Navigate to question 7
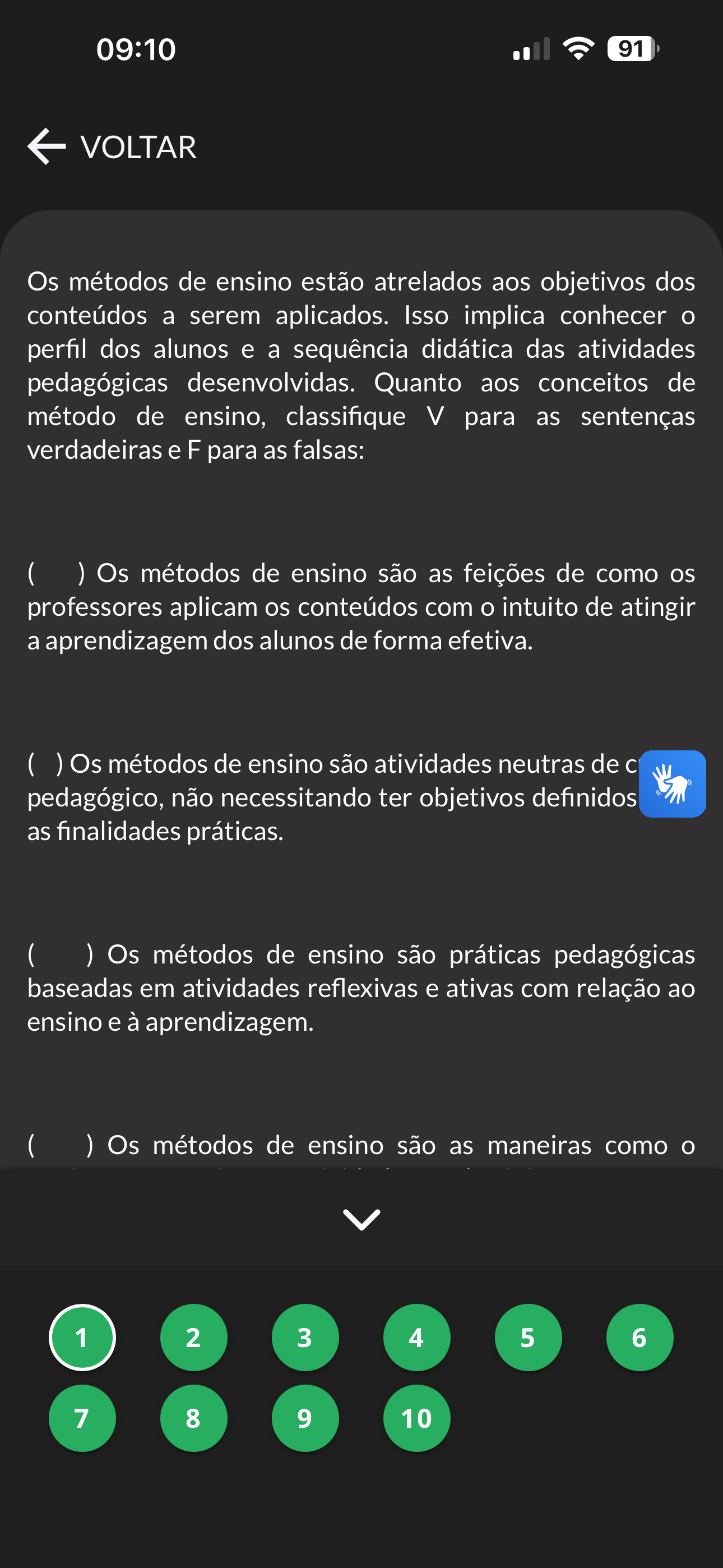This screenshot has height=1568, width=723. [x=82, y=1418]
